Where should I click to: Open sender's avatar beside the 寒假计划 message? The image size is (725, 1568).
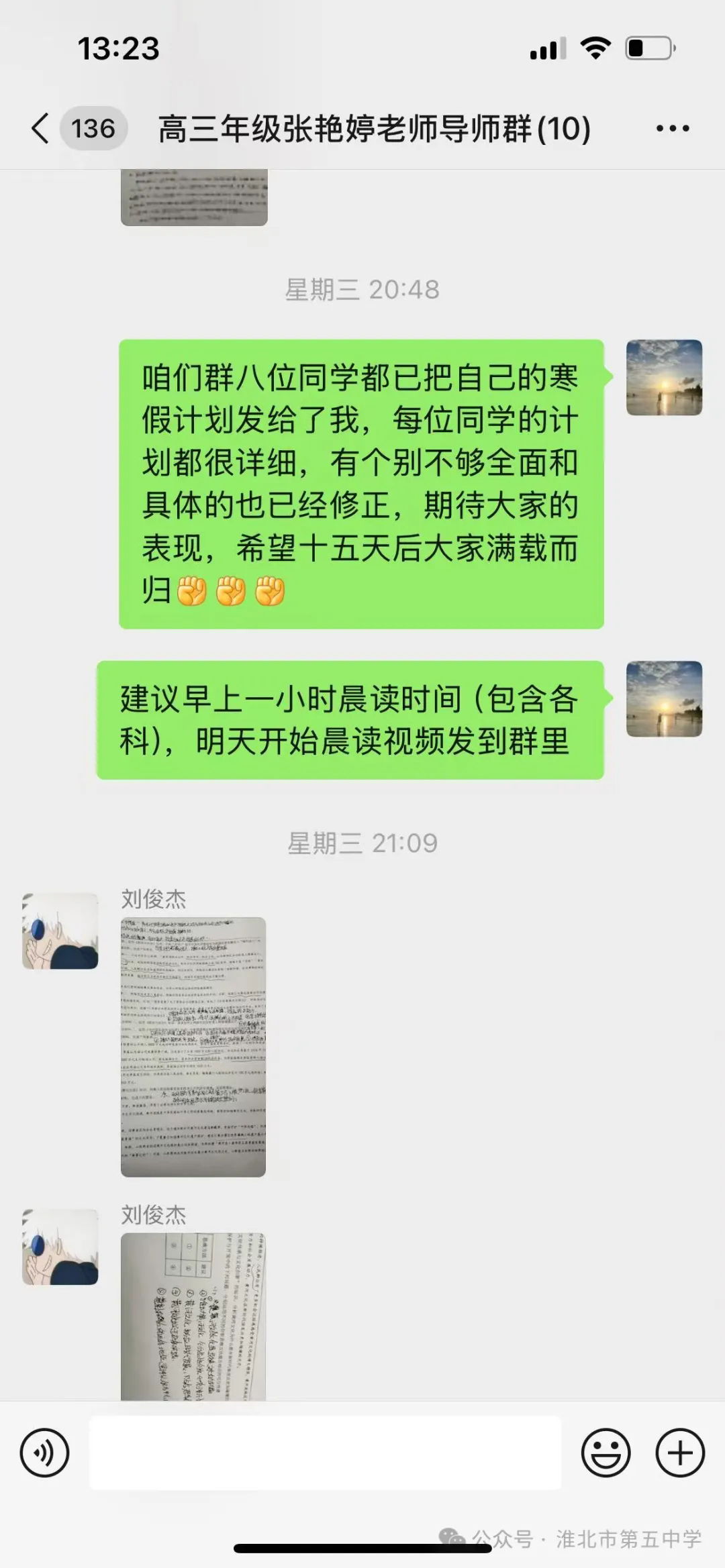pos(664,377)
